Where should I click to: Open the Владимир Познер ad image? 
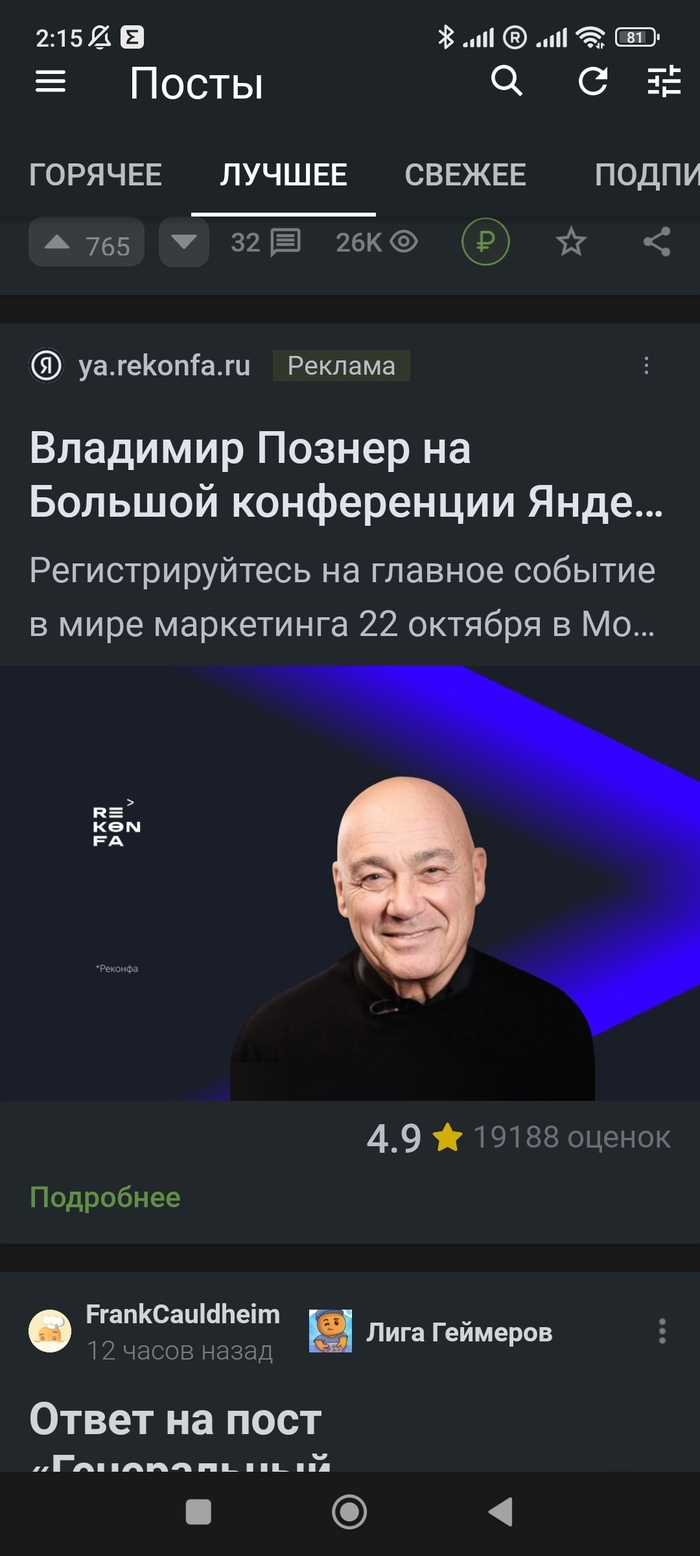click(350, 882)
